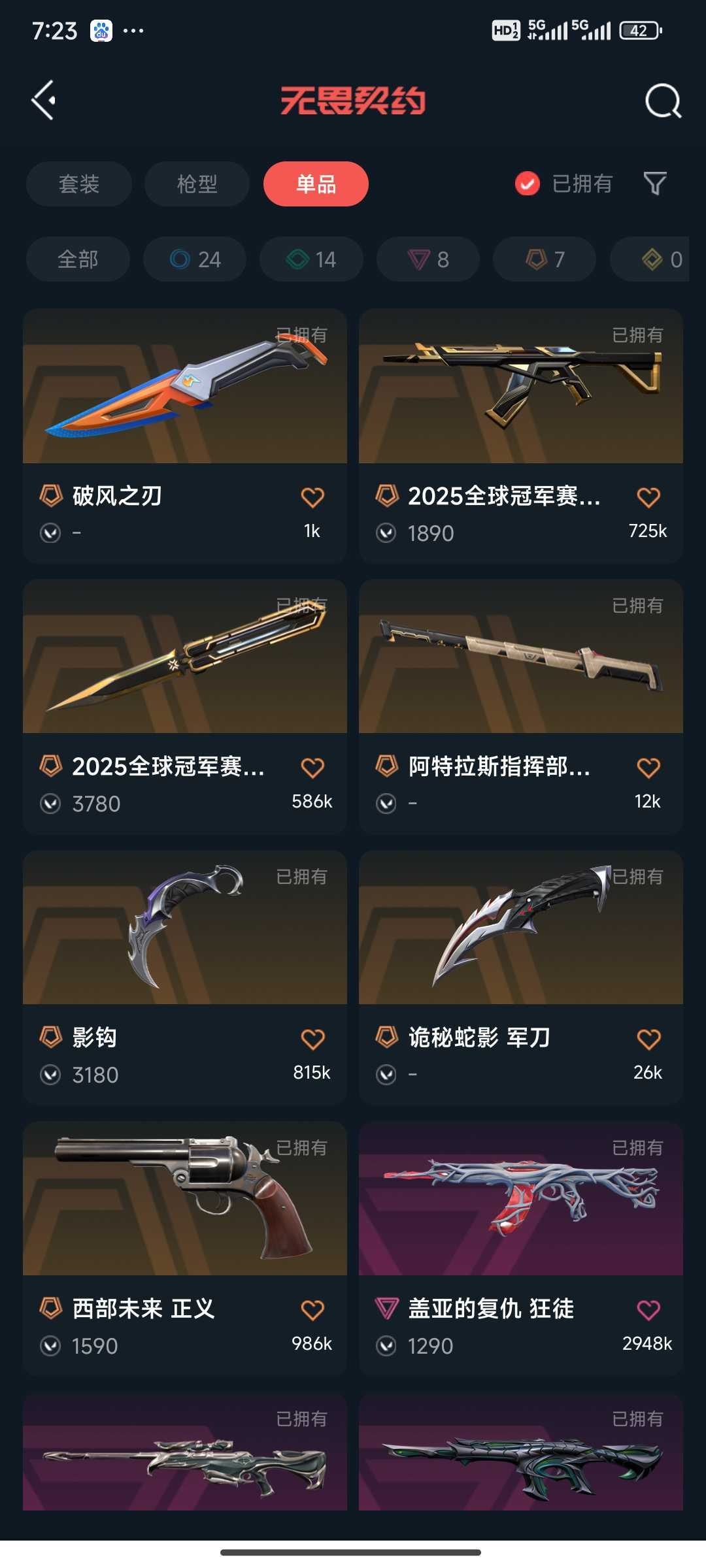Filter by the blue rarity chip showing 24
The image size is (706, 1568).
(195, 259)
